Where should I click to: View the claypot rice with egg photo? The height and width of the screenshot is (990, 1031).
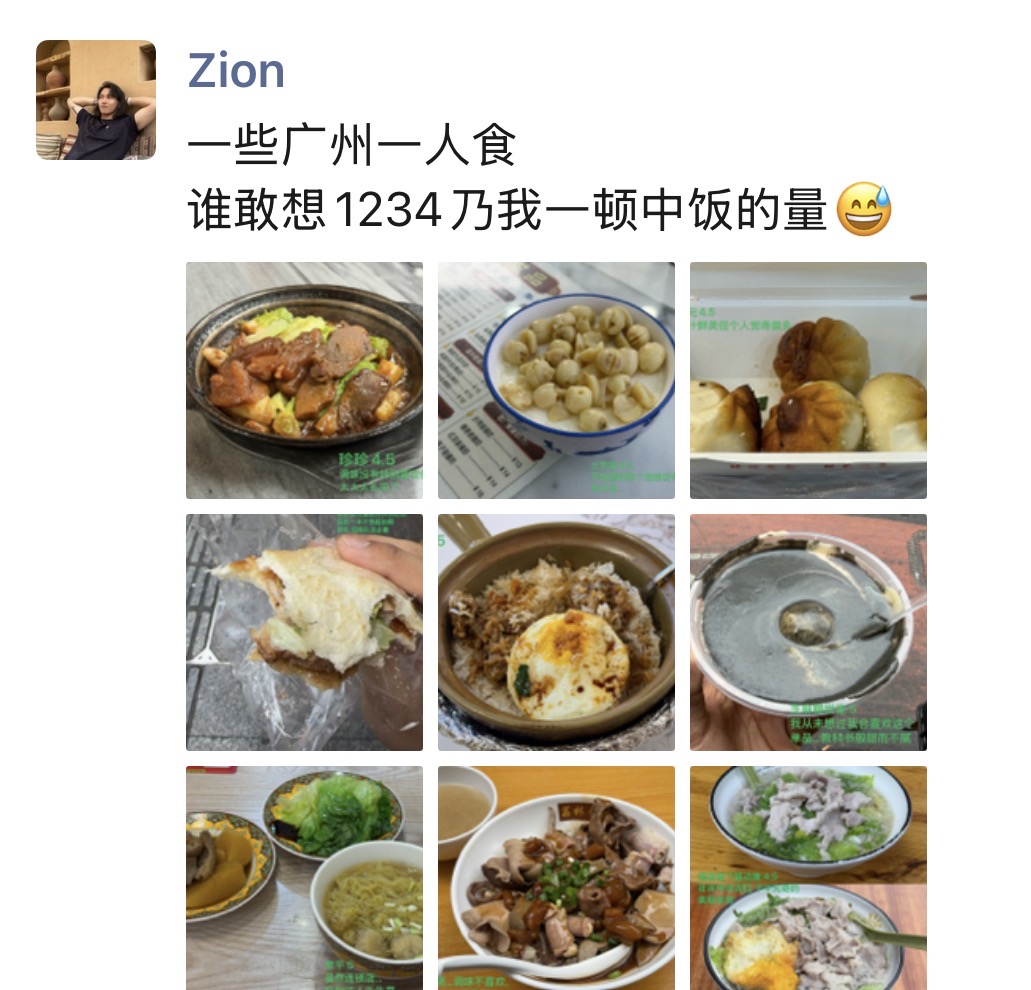(x=556, y=632)
